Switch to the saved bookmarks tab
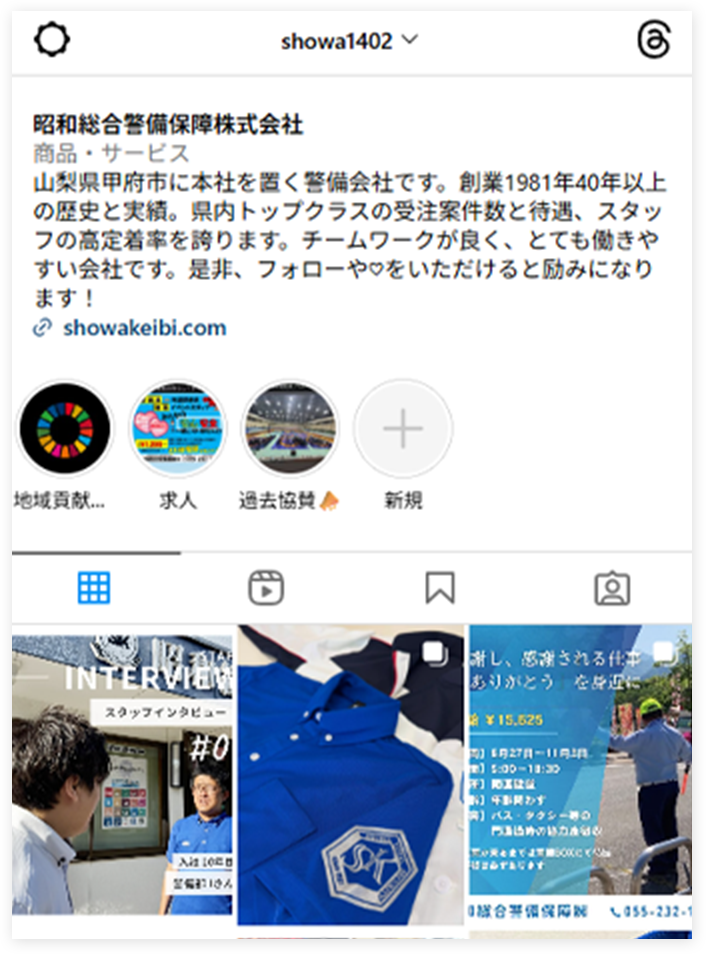Viewport: 706px width, 954px height. point(439,588)
